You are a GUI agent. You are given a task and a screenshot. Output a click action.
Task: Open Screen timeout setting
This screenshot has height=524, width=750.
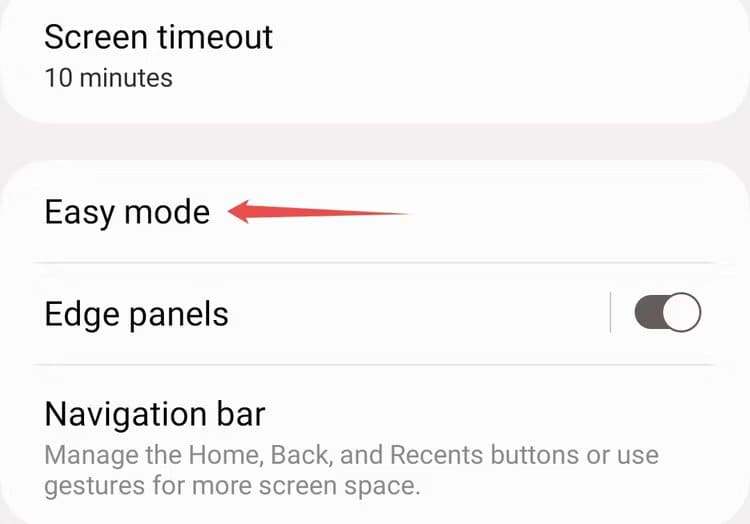click(160, 55)
